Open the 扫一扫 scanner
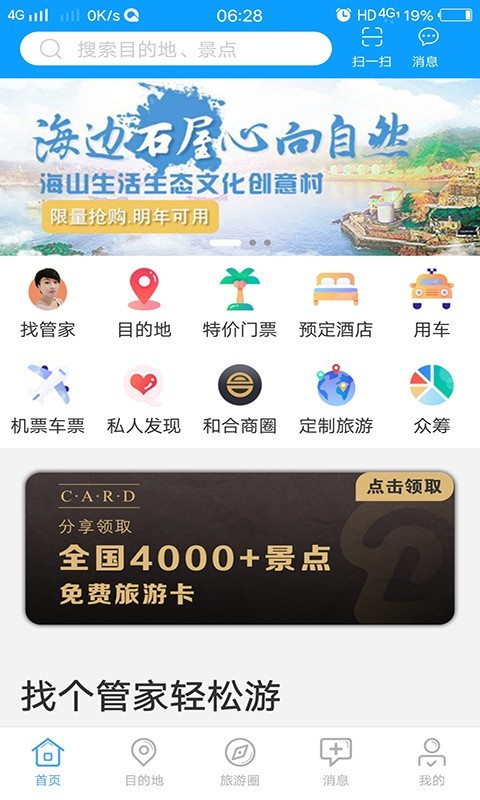 coord(372,47)
